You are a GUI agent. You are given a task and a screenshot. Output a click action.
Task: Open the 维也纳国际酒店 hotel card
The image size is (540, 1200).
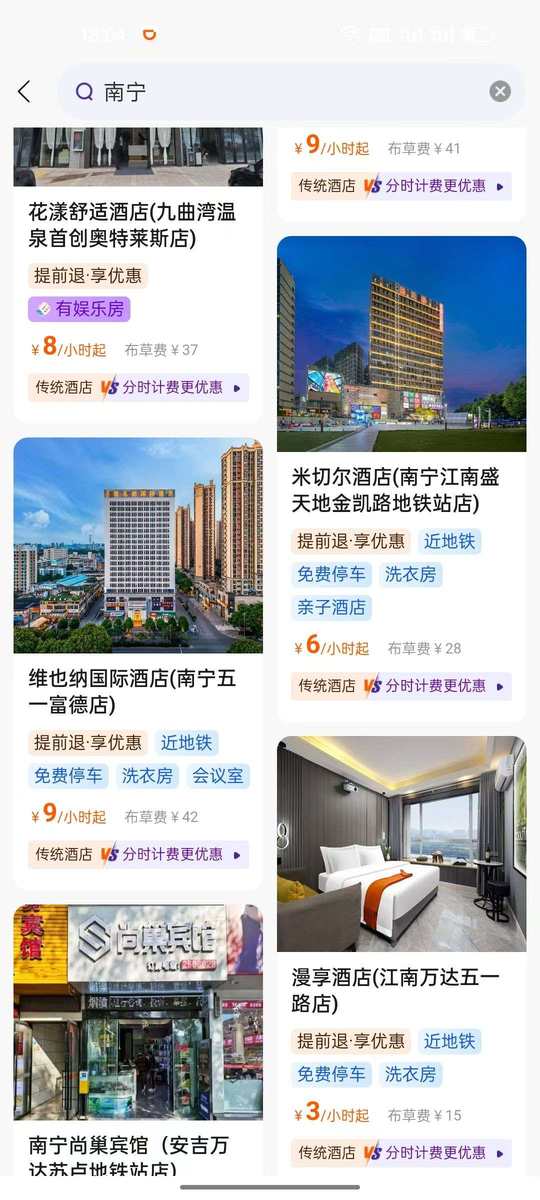tap(138, 664)
